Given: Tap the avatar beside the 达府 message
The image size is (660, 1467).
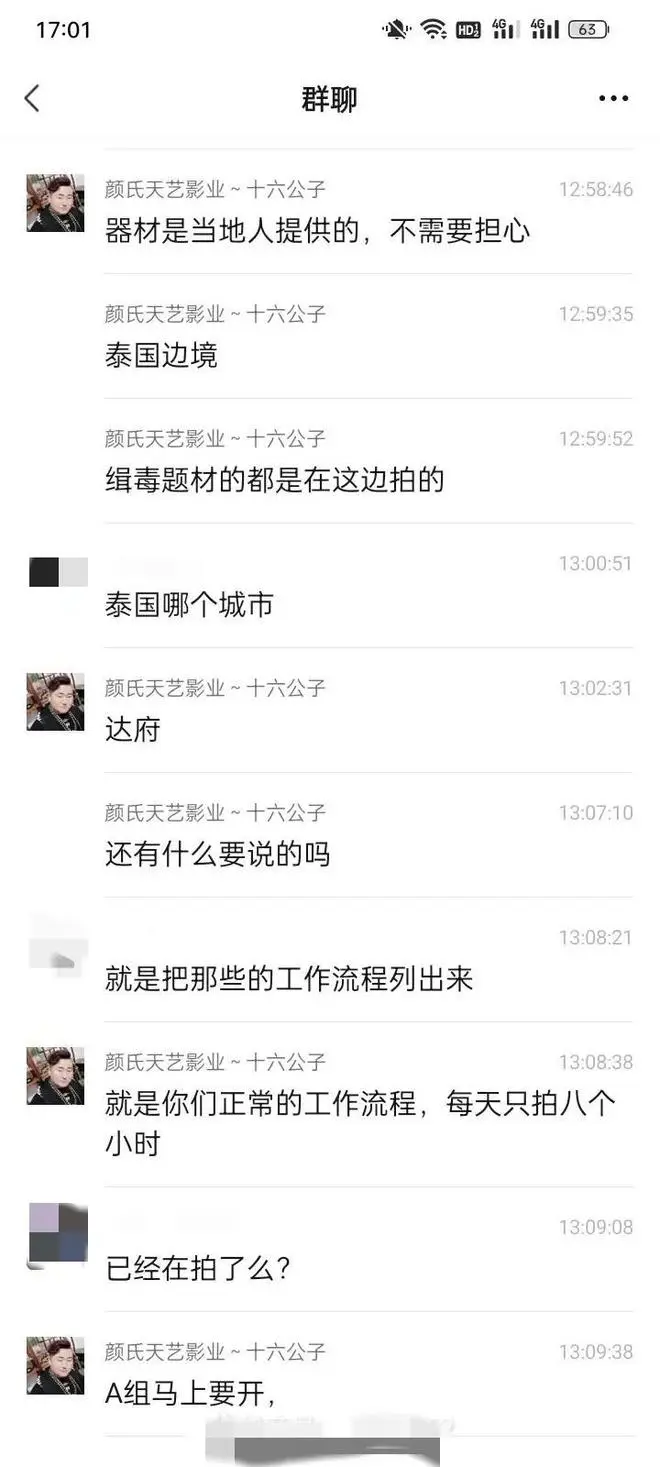Looking at the screenshot, I should coord(56,701).
